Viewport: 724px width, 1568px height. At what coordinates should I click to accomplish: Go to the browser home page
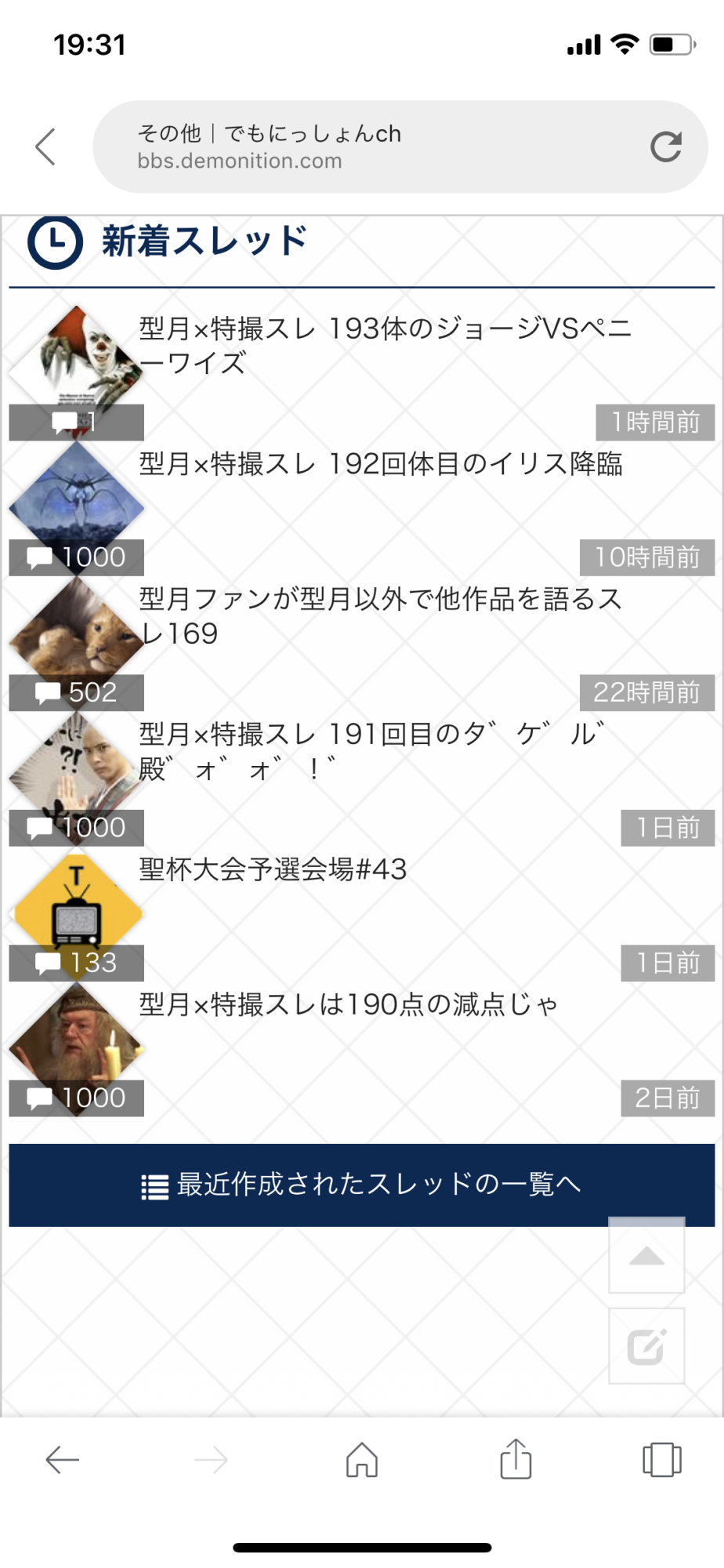click(x=362, y=1460)
